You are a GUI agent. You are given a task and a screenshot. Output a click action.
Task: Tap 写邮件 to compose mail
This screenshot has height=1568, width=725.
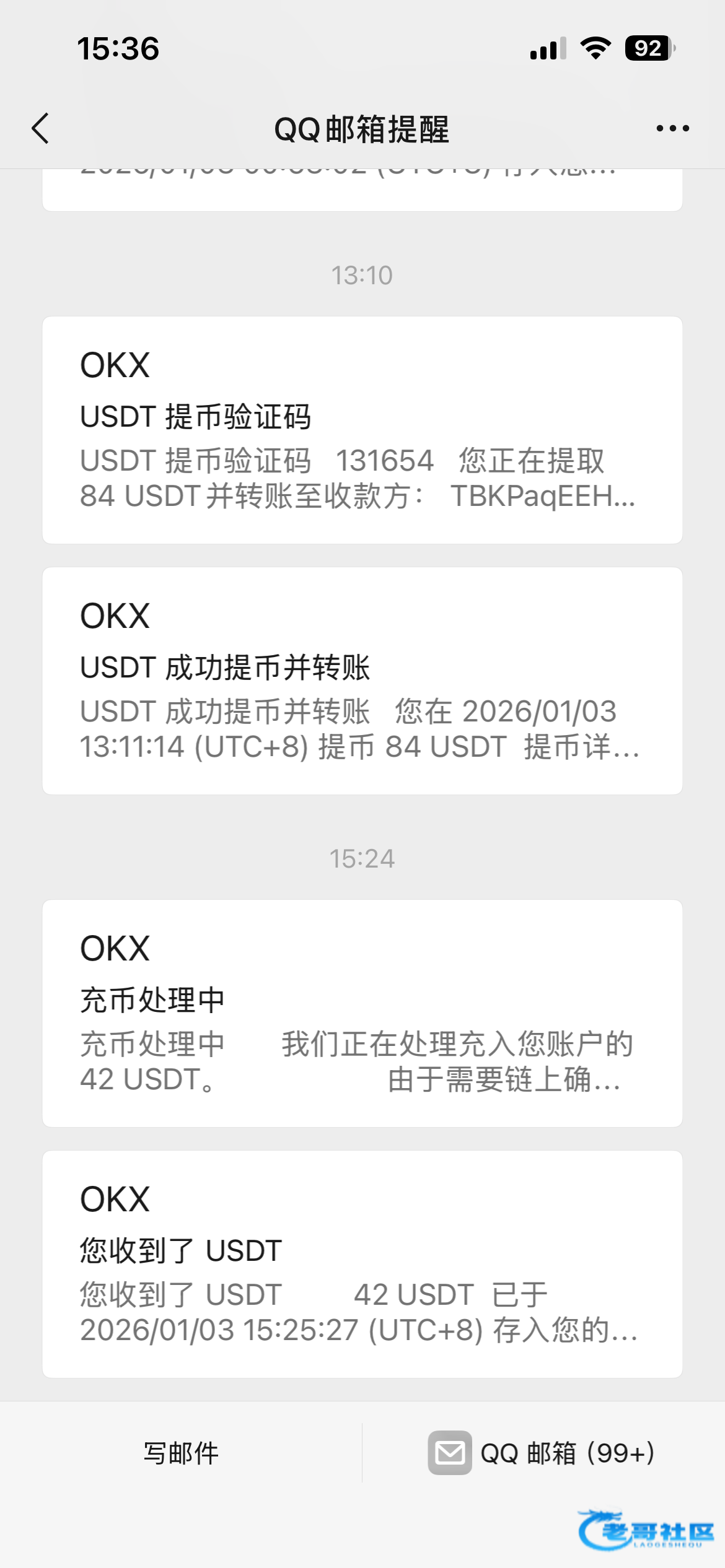tap(181, 1453)
